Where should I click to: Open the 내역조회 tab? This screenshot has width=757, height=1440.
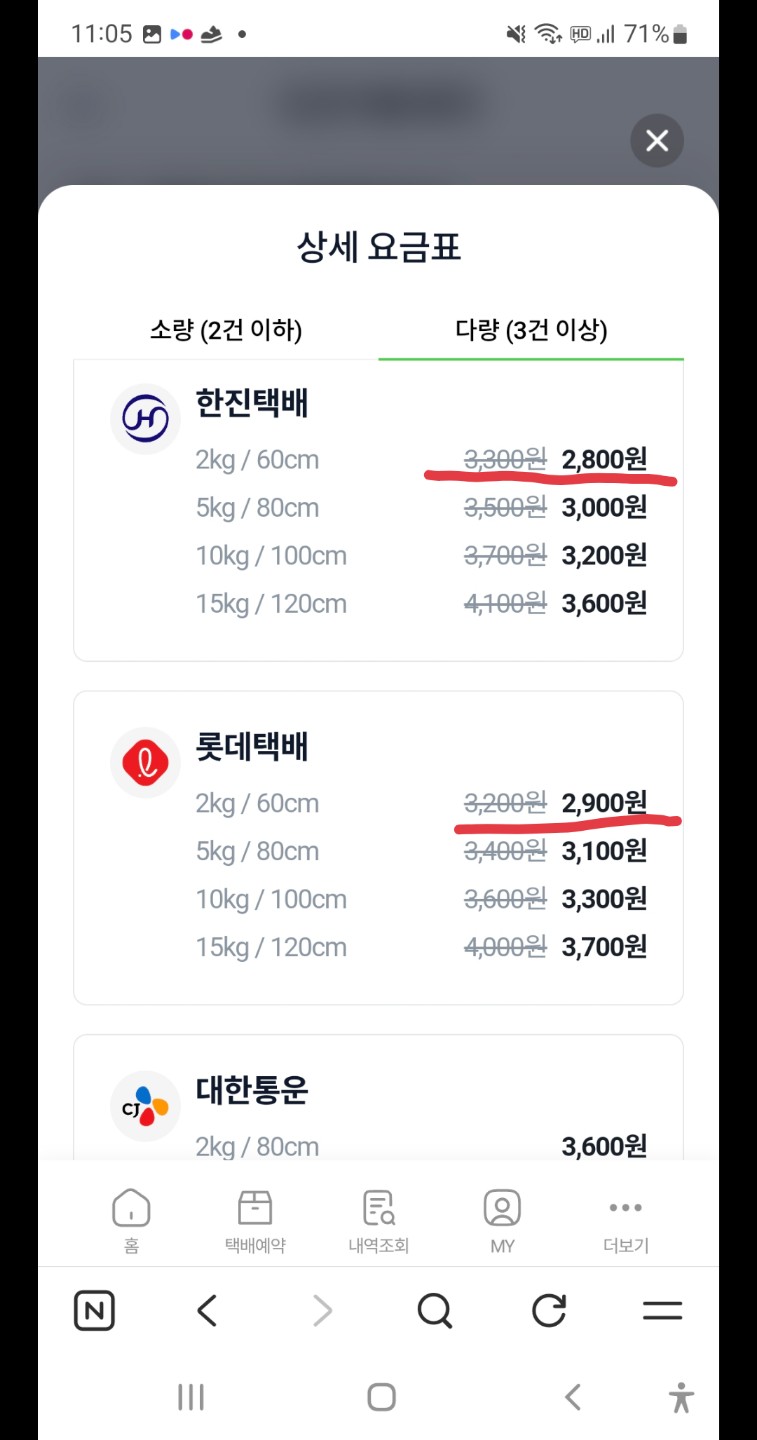[379, 1220]
